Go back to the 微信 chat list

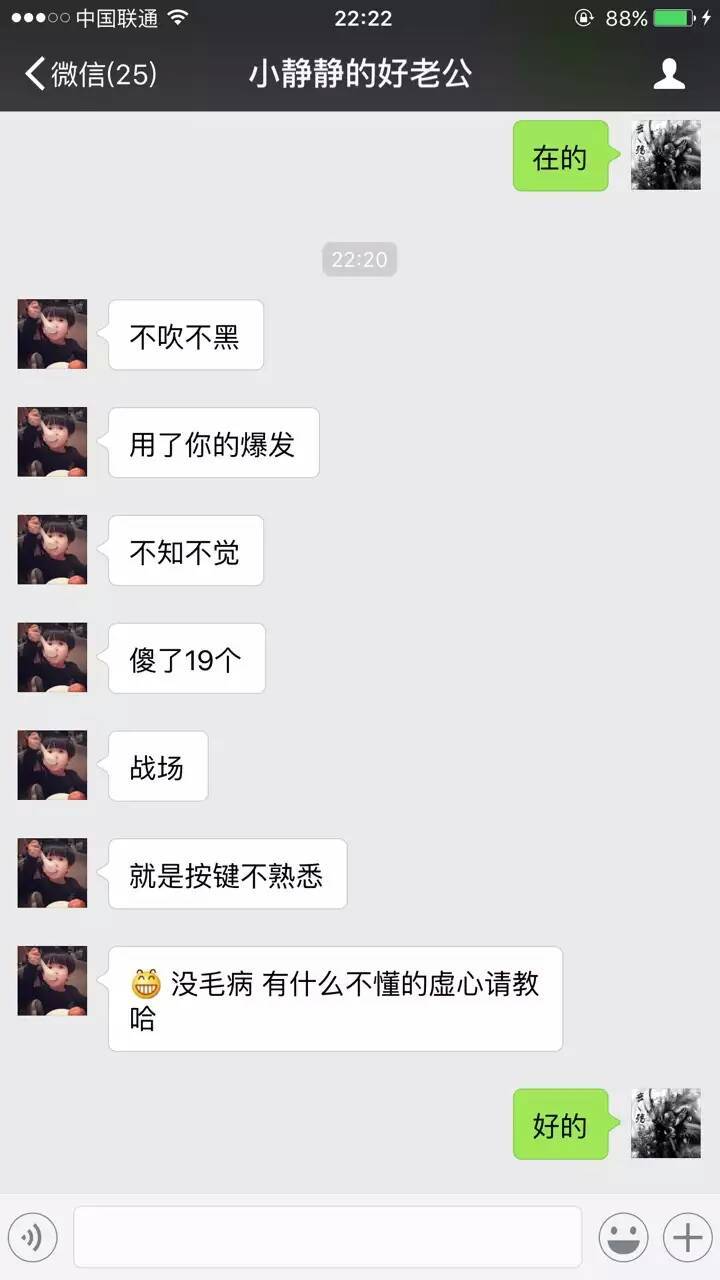(90, 74)
